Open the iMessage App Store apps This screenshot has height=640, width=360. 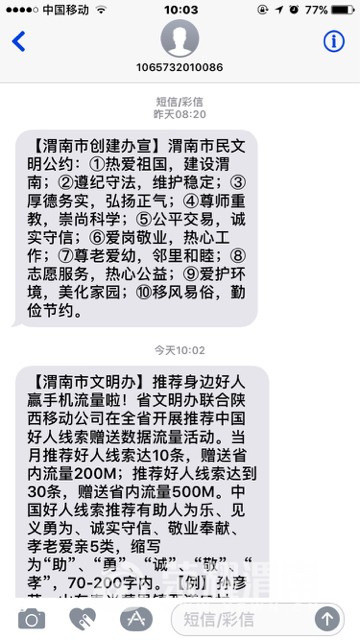(136, 619)
